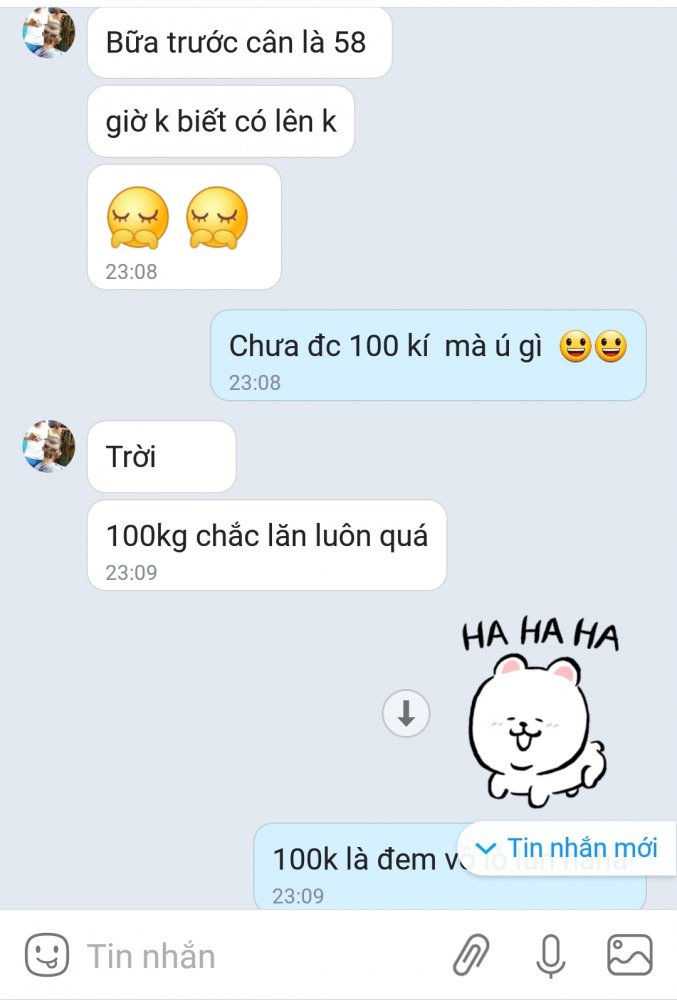Jump to new messages via Tin nhắn mới
Screen dimensions: 677x1000
click(567, 848)
